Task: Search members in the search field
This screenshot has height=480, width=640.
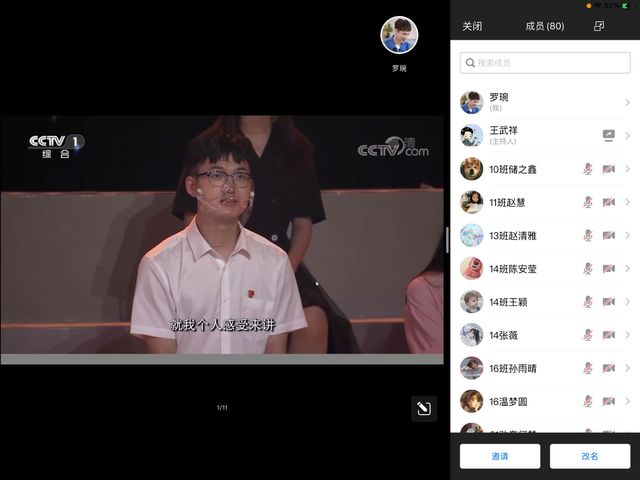Action: tap(545, 63)
